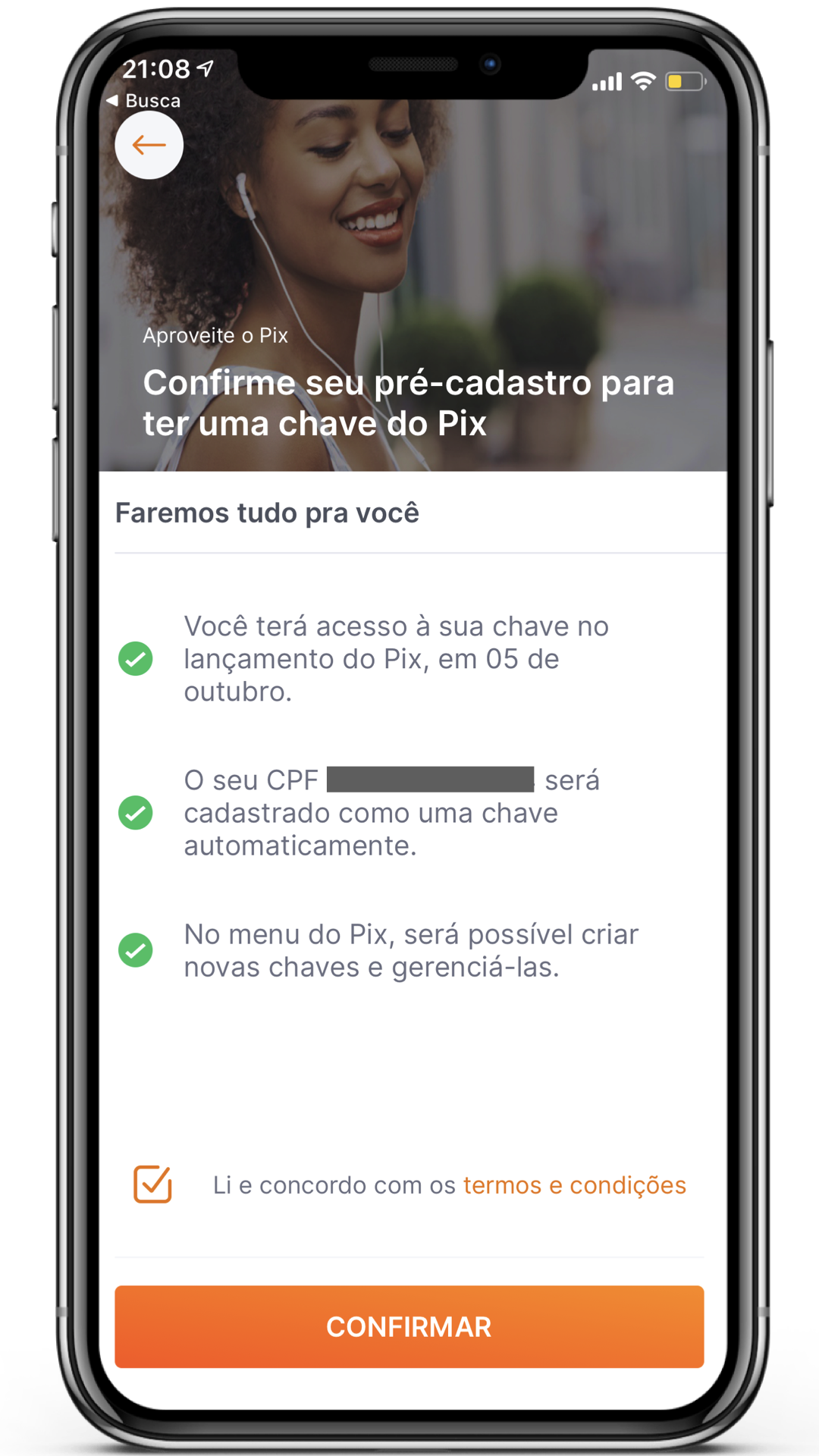Go back using the orange arrow
Viewport: 819px width, 1456px height.
(149, 145)
